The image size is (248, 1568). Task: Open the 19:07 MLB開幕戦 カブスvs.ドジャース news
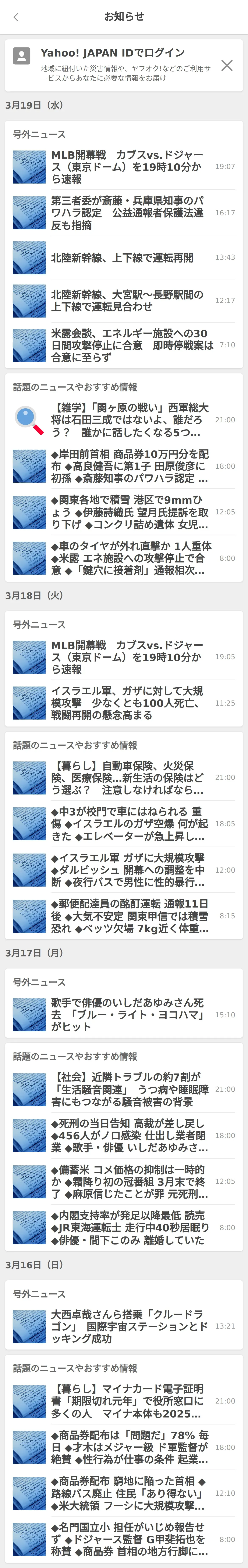(128, 167)
